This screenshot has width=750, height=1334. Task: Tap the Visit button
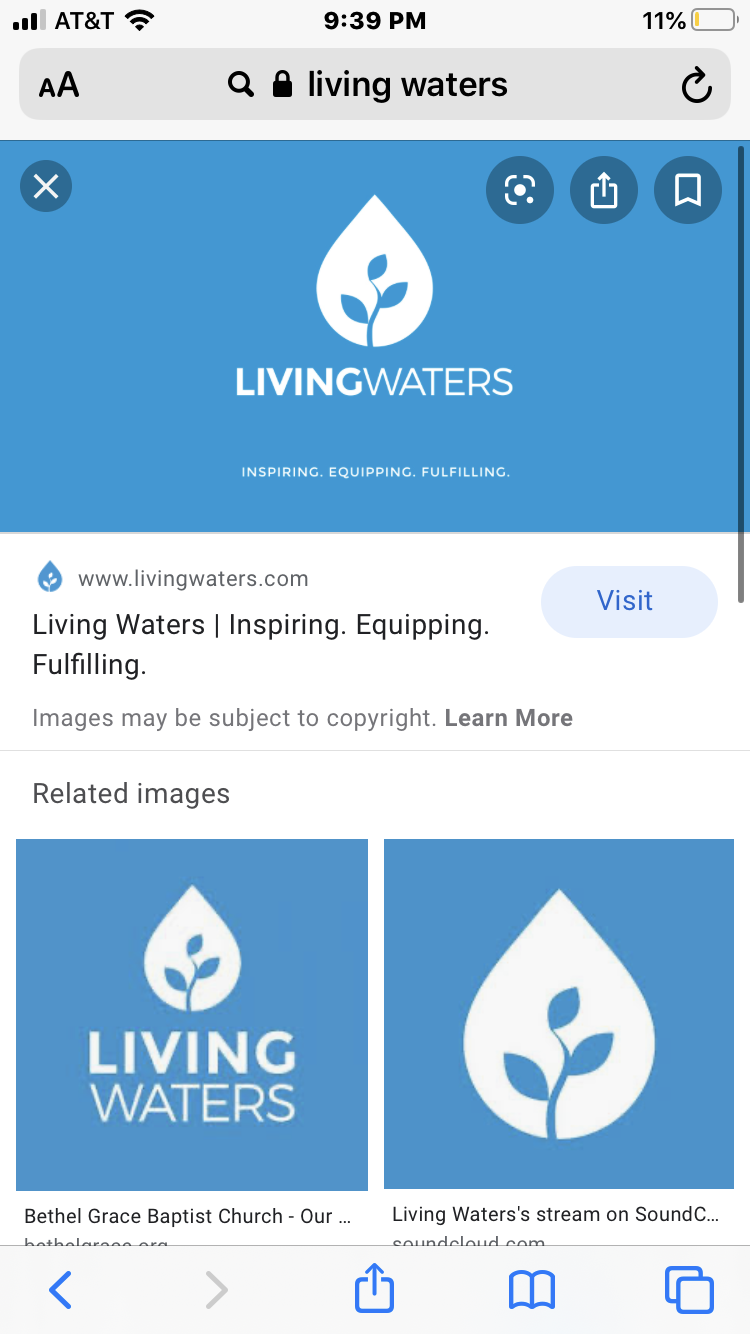coord(629,601)
